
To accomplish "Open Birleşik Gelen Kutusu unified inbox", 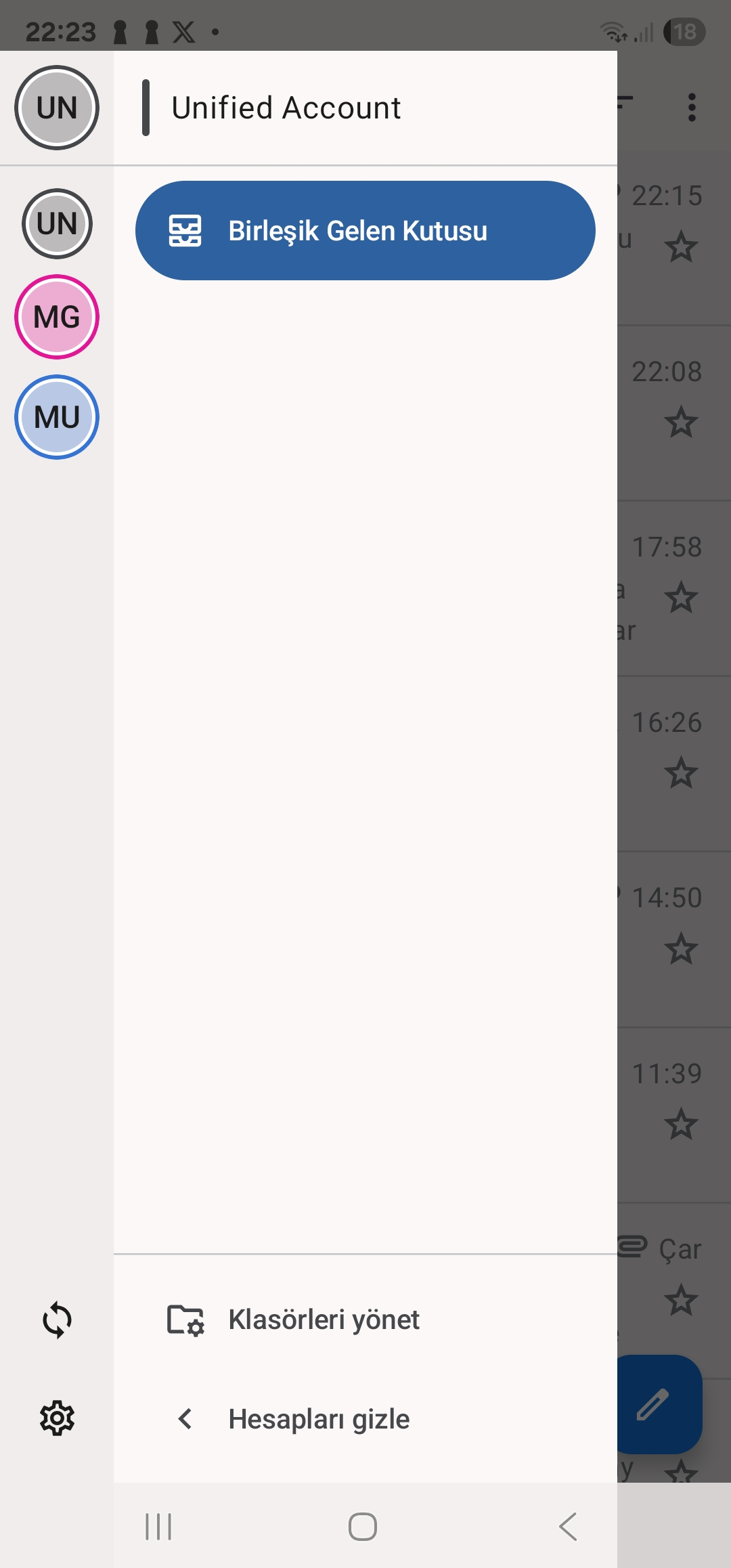I will (x=365, y=231).
